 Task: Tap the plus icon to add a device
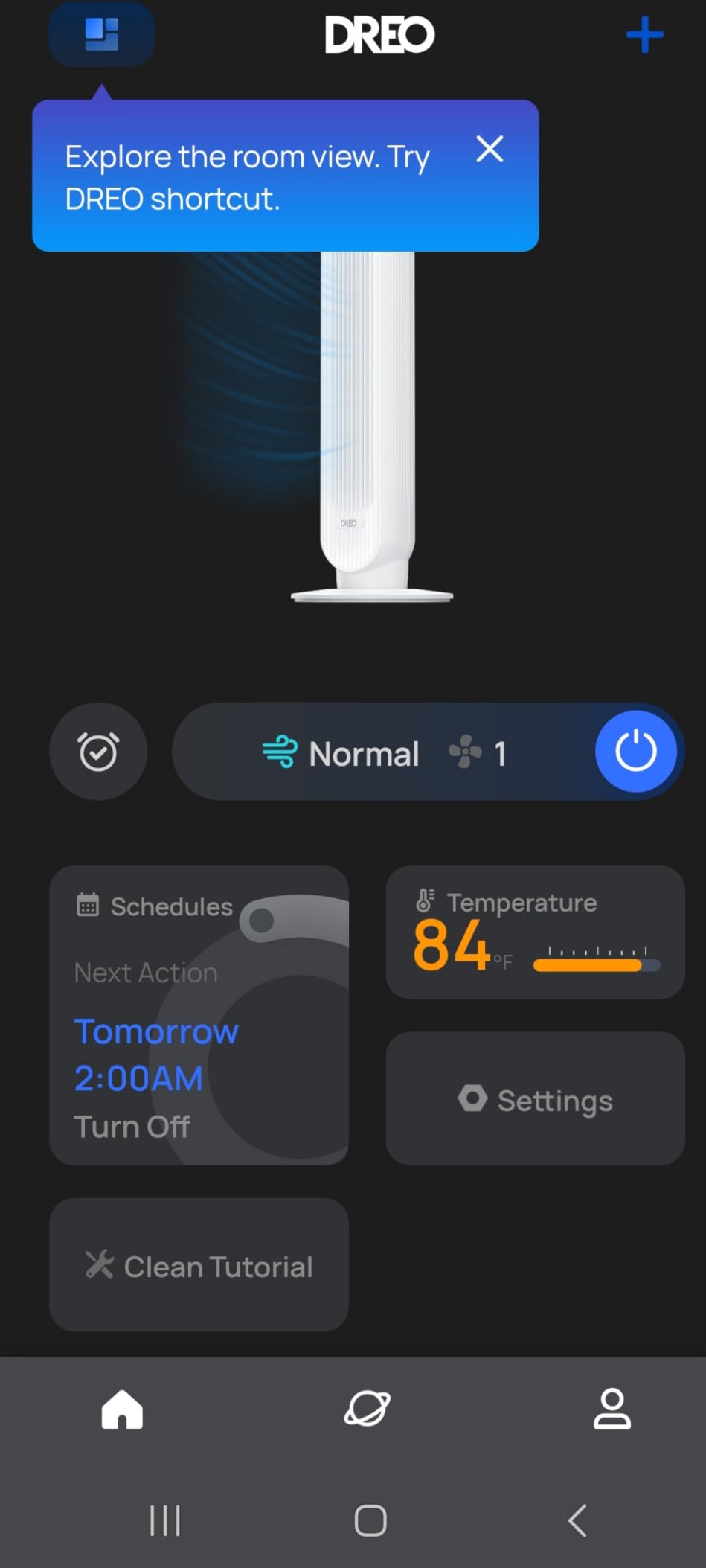pyautogui.click(x=644, y=34)
